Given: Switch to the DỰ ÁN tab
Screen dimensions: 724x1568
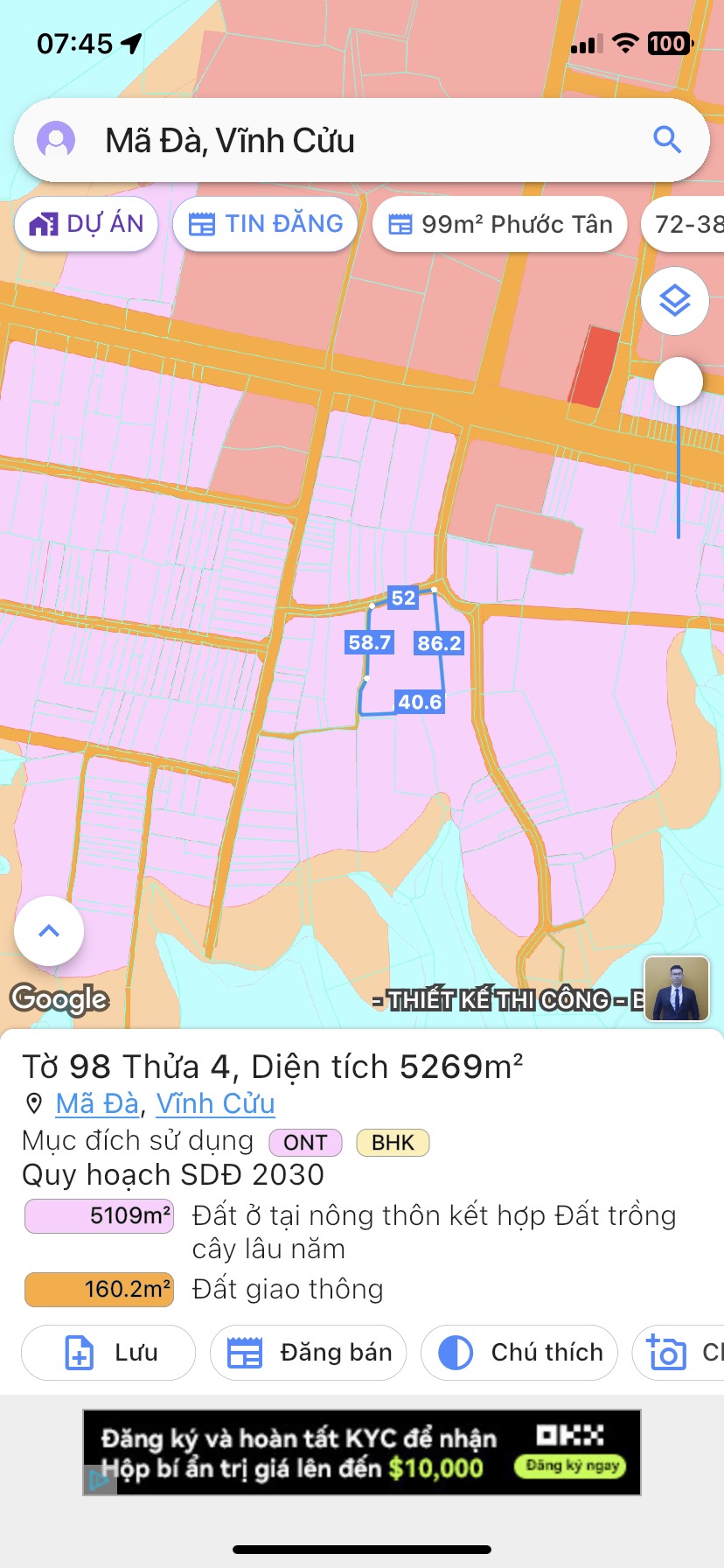Looking at the screenshot, I should (86, 224).
